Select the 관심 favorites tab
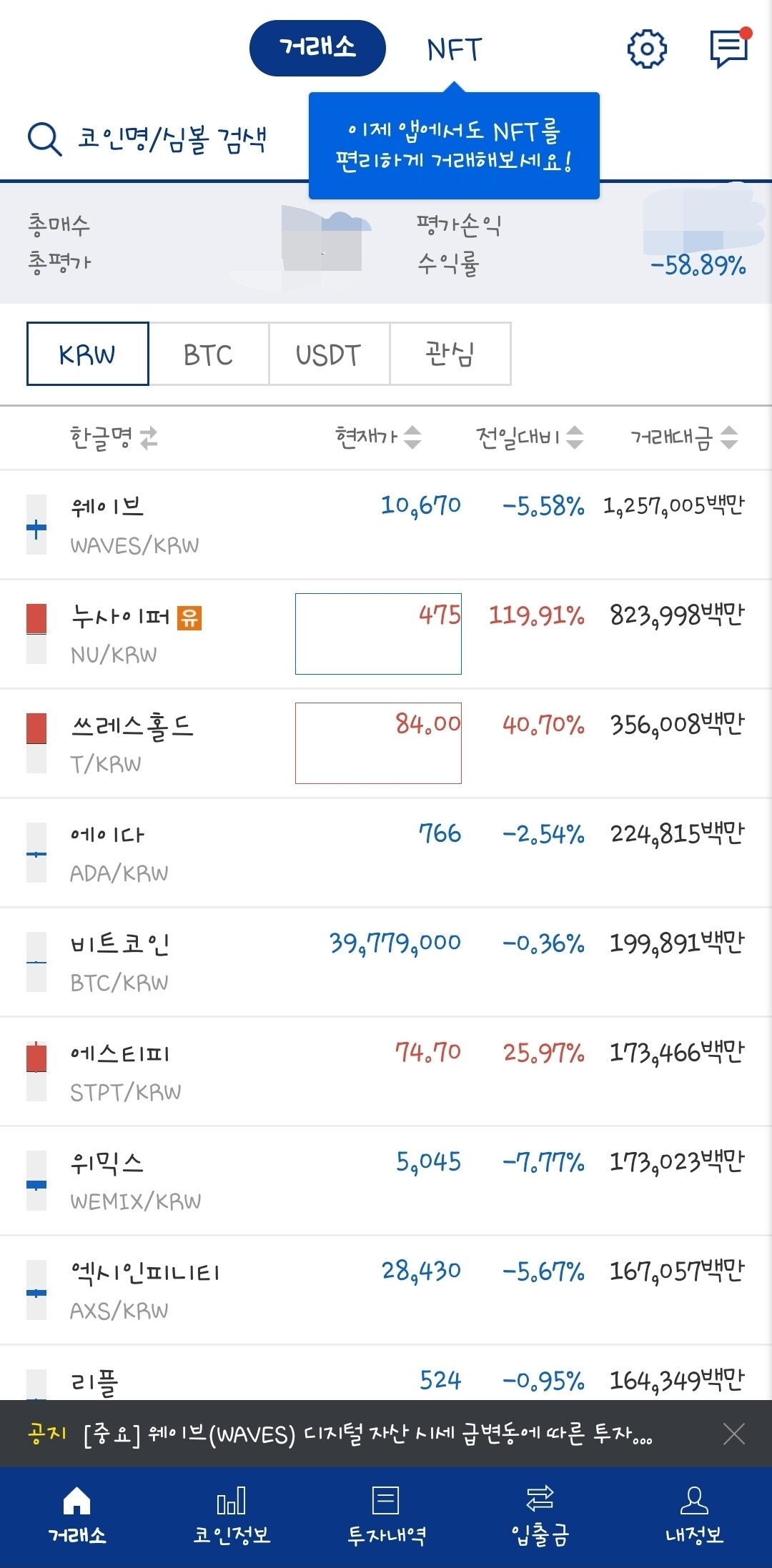Screen dimensions: 772x1568 [450, 354]
